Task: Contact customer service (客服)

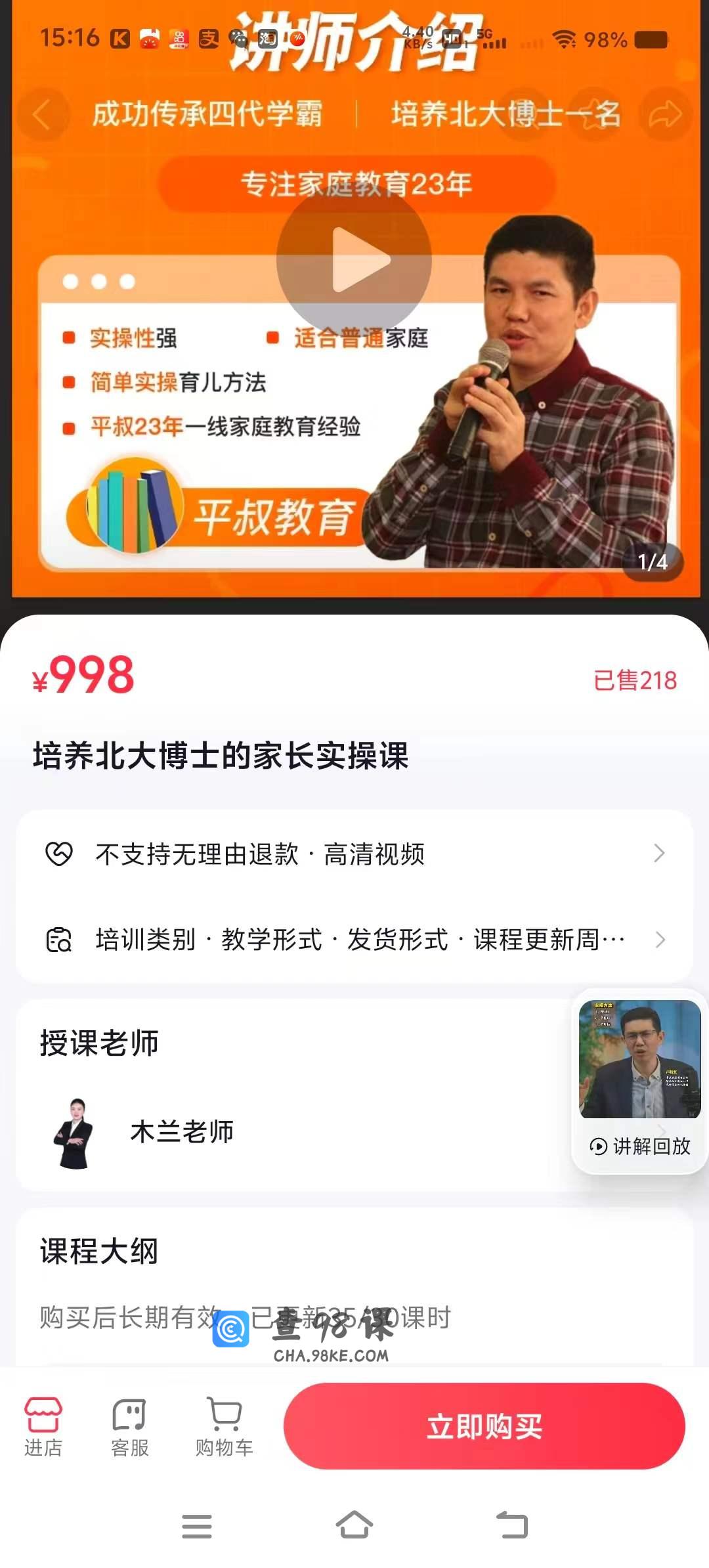Action: pyautogui.click(x=129, y=1426)
